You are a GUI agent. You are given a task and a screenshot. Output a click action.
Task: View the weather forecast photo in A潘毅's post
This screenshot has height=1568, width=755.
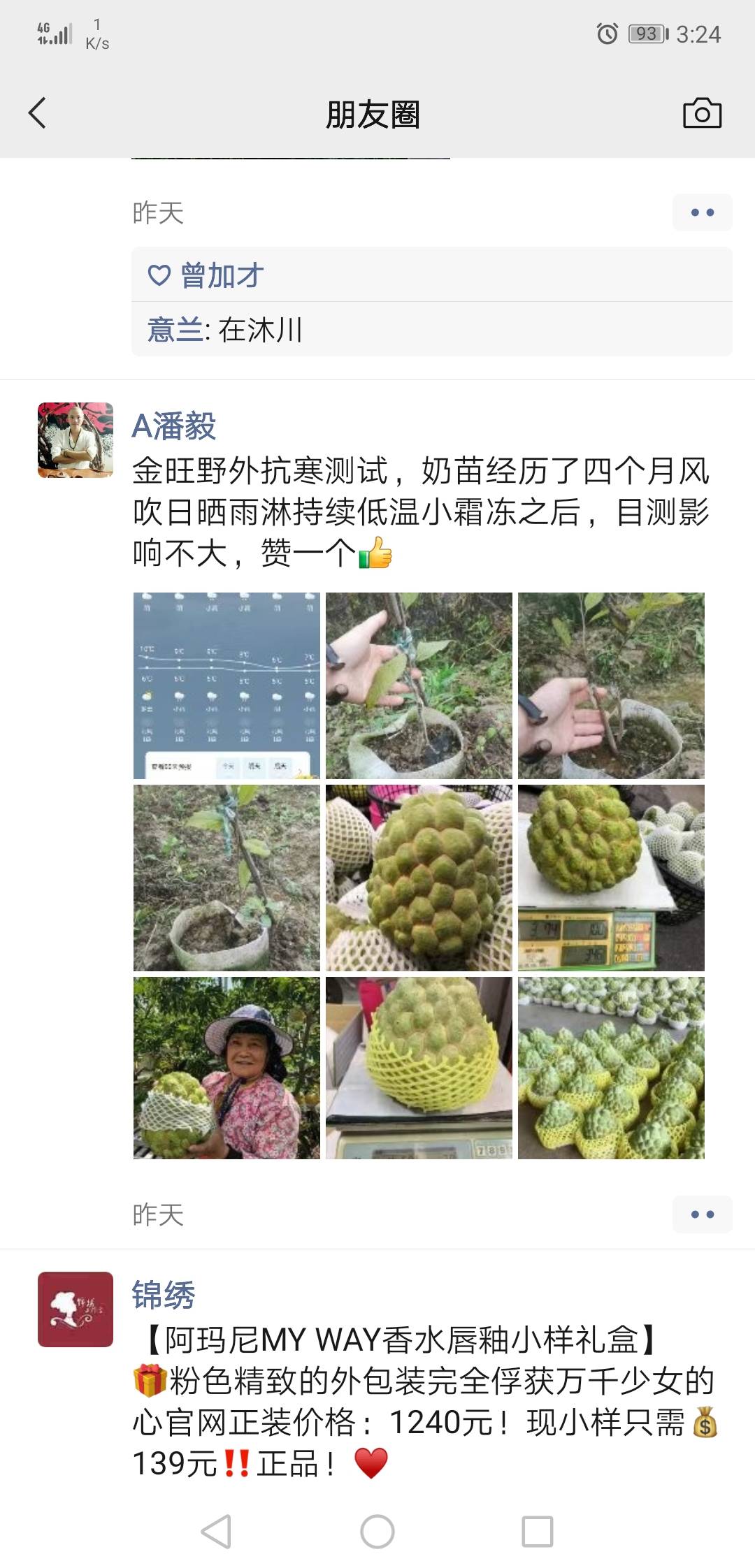[x=226, y=685]
